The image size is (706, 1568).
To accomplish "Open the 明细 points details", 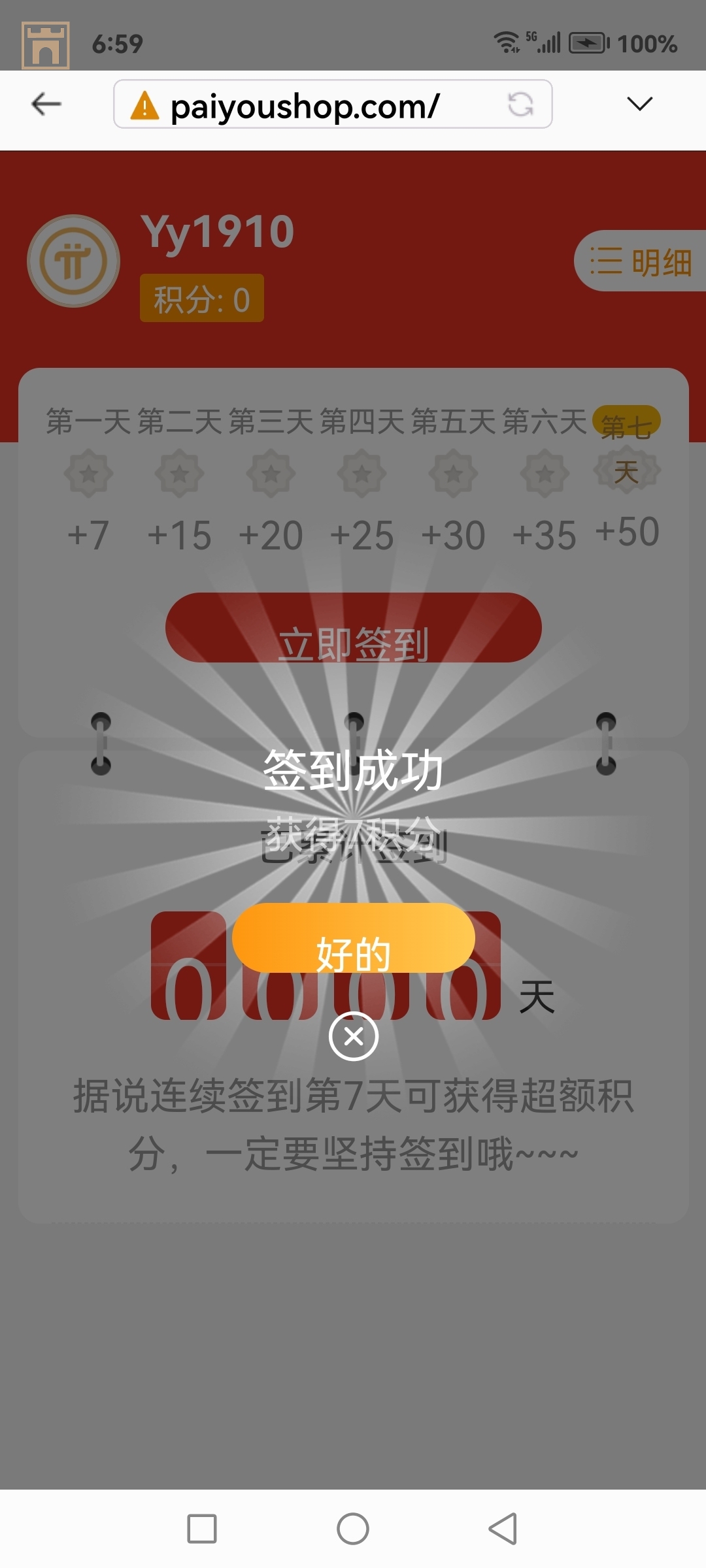I will point(641,261).
